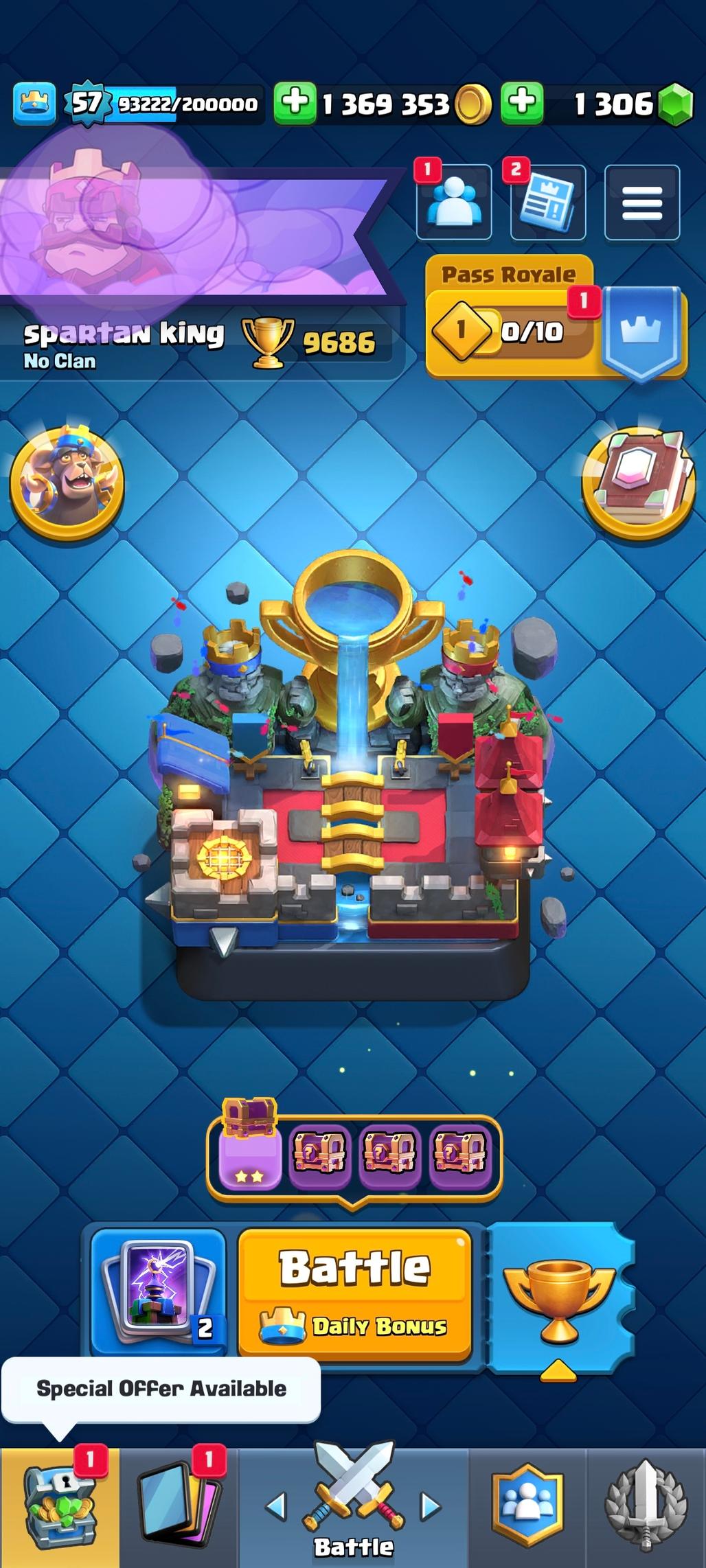Open the two-star chest slot

pyautogui.click(x=250, y=1155)
